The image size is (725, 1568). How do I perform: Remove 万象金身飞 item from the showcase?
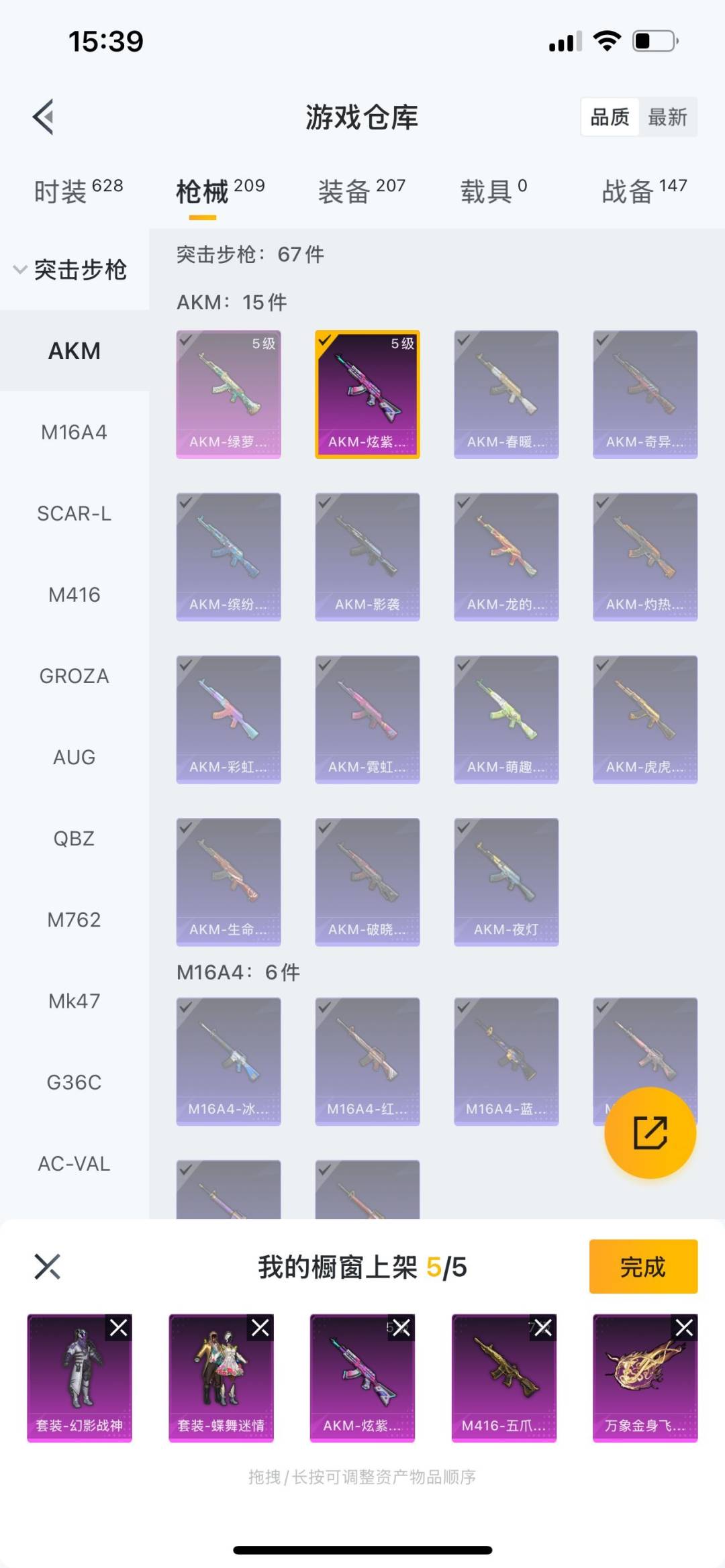coord(684,1327)
